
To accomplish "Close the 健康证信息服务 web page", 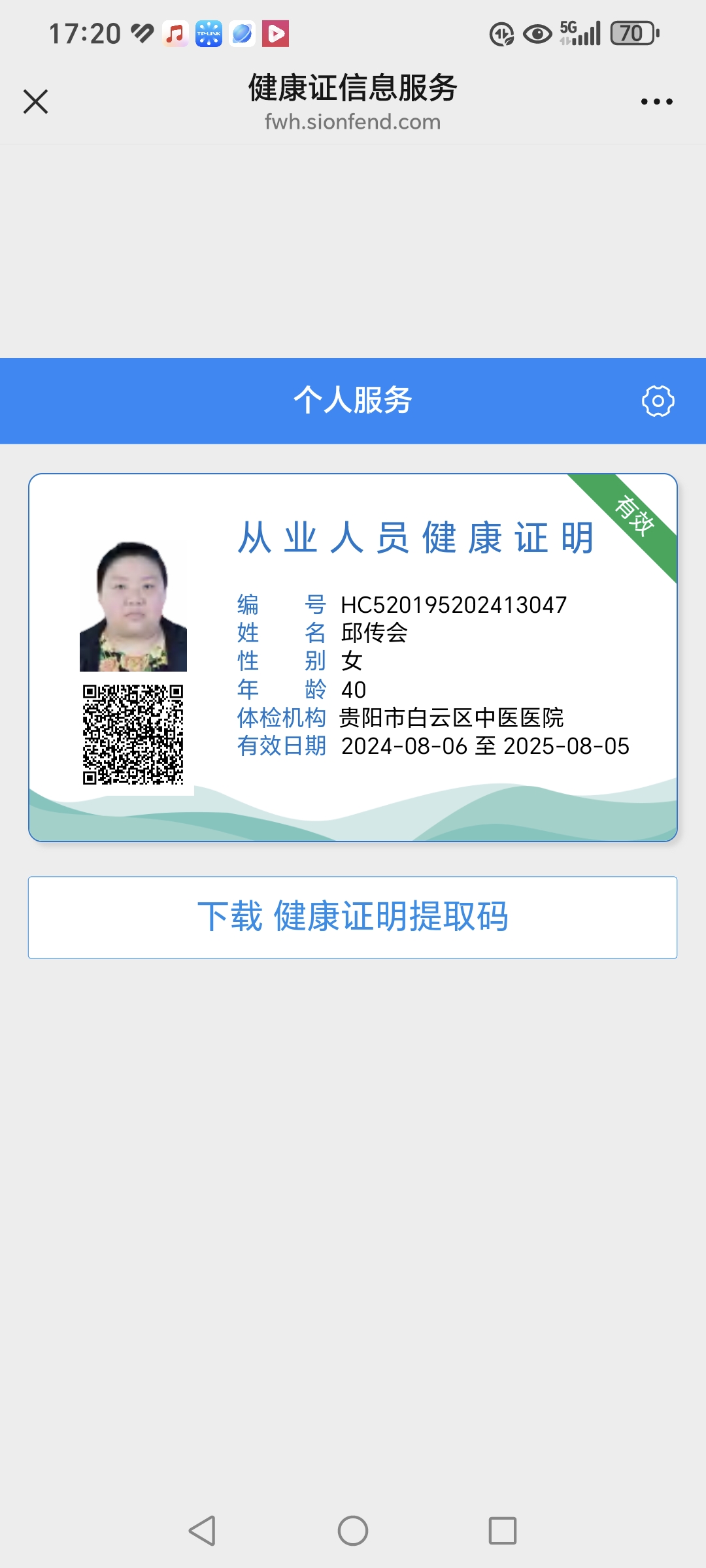I will point(36,102).
